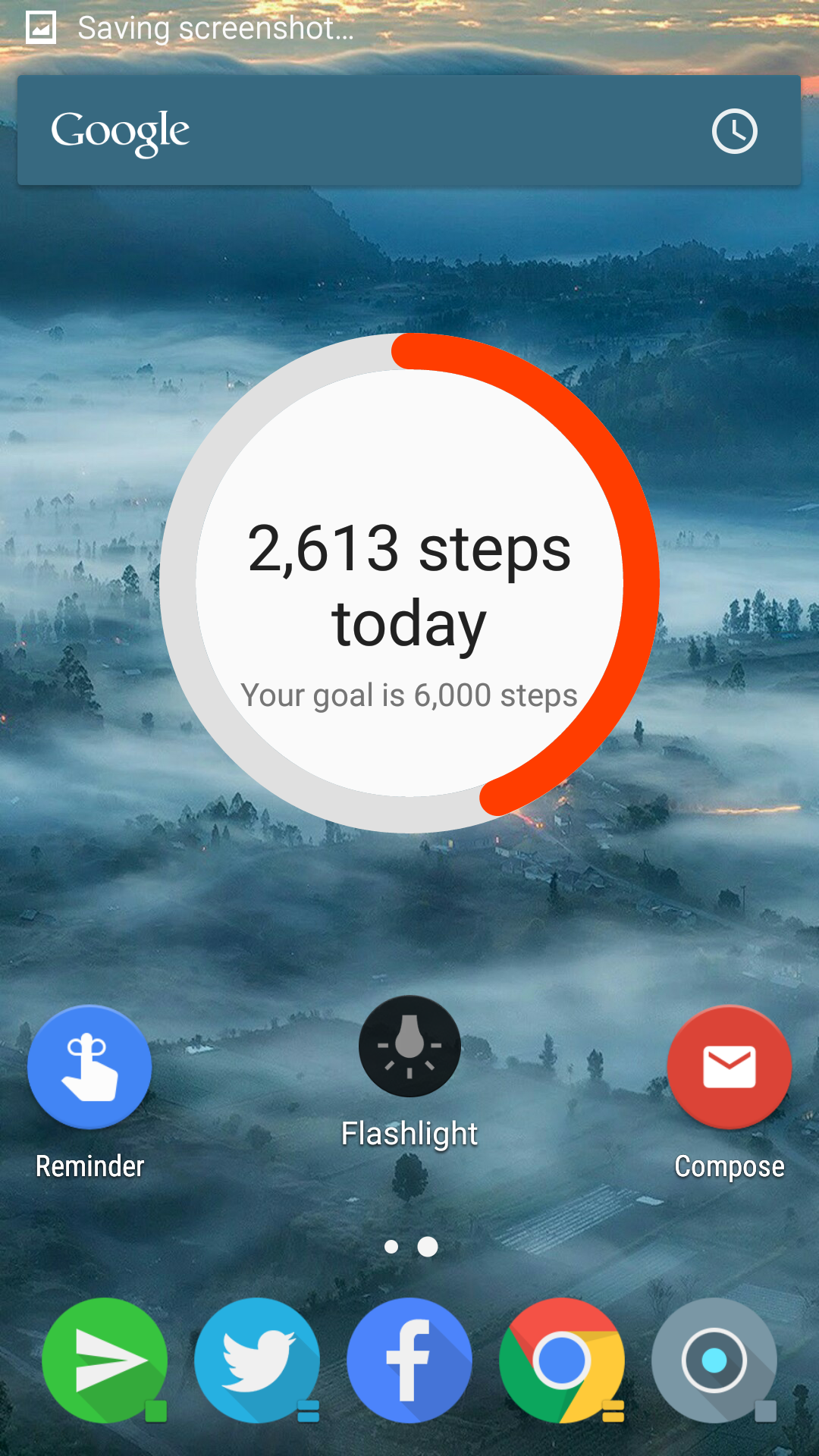Viewport: 819px width, 1456px height.
Task: Open the steps today fitness widget
Action: click(x=409, y=584)
